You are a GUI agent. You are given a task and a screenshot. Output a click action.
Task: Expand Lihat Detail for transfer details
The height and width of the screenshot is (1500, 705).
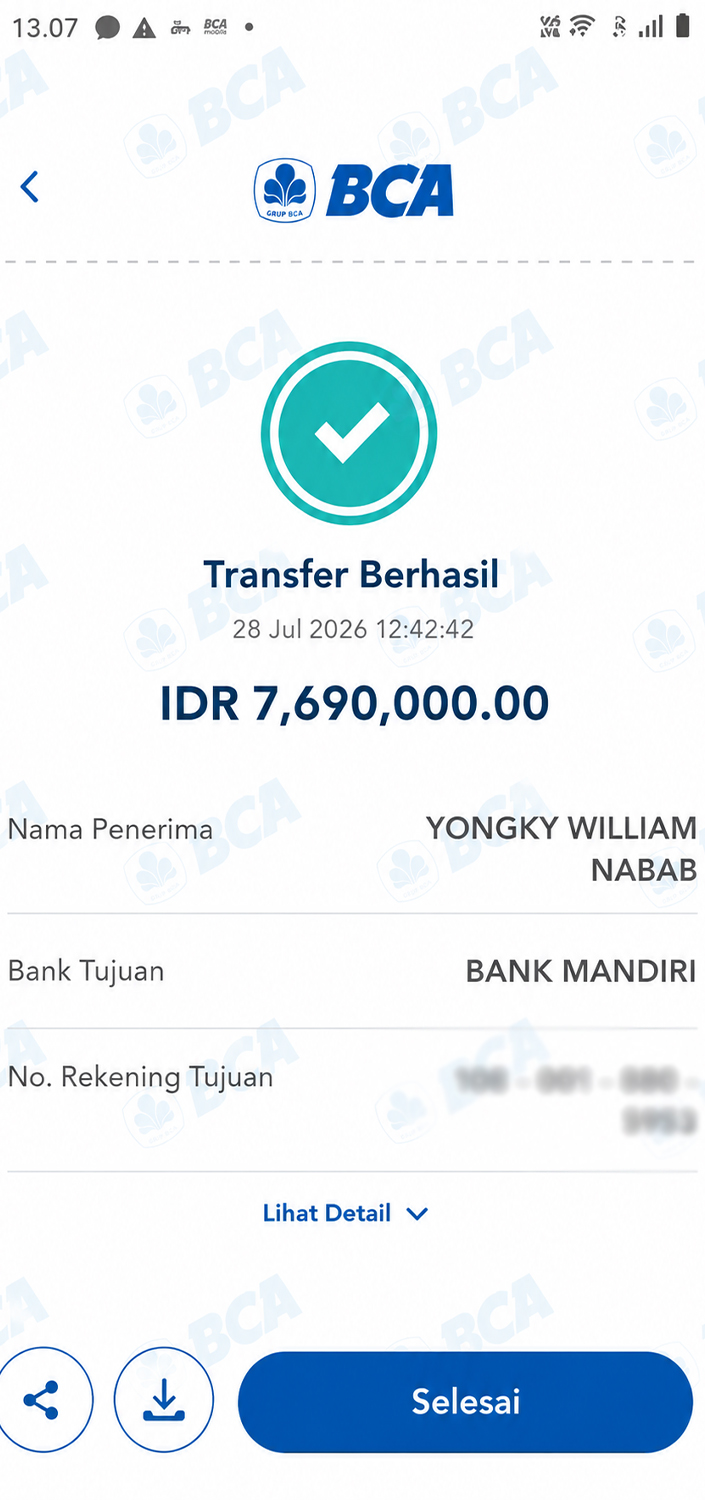[346, 1213]
